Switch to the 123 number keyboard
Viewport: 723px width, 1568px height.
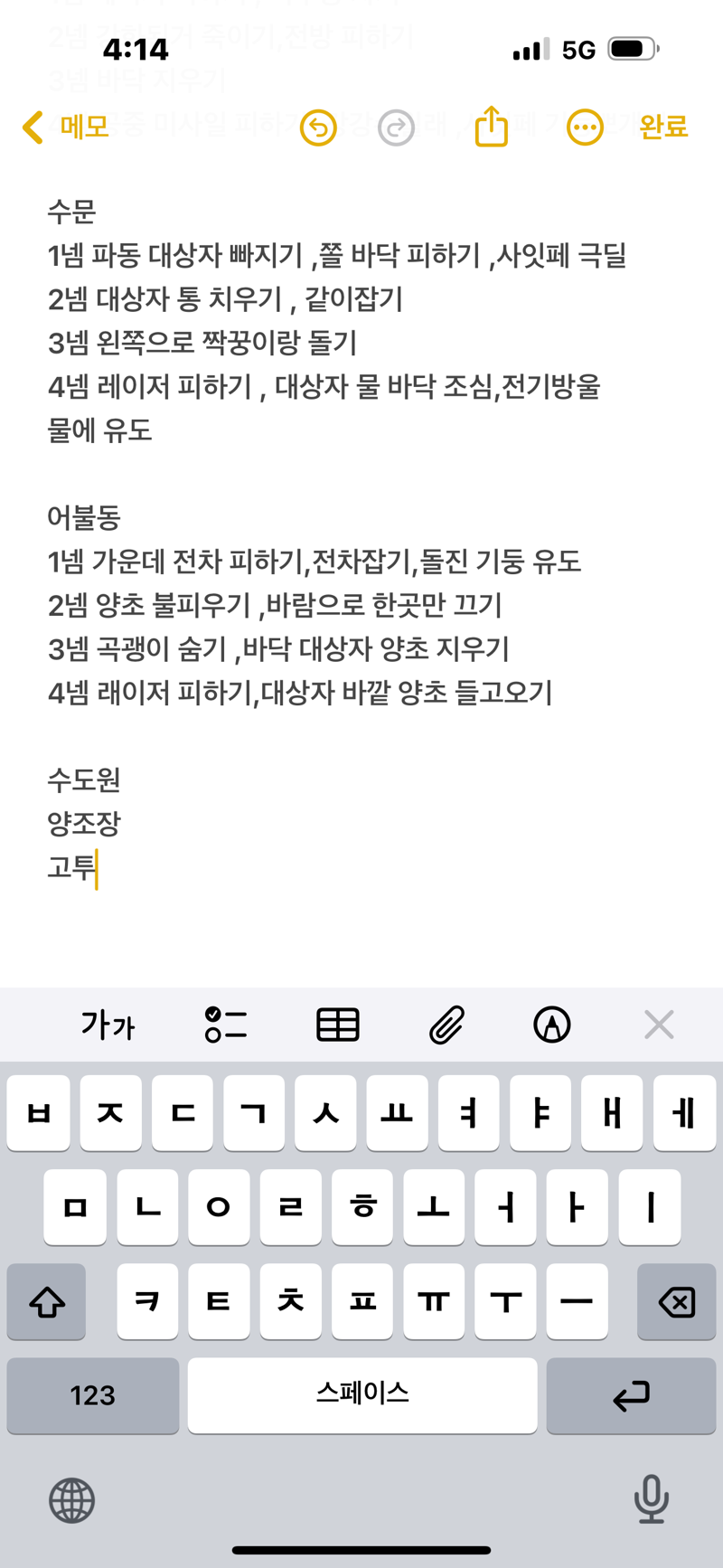(x=92, y=1394)
